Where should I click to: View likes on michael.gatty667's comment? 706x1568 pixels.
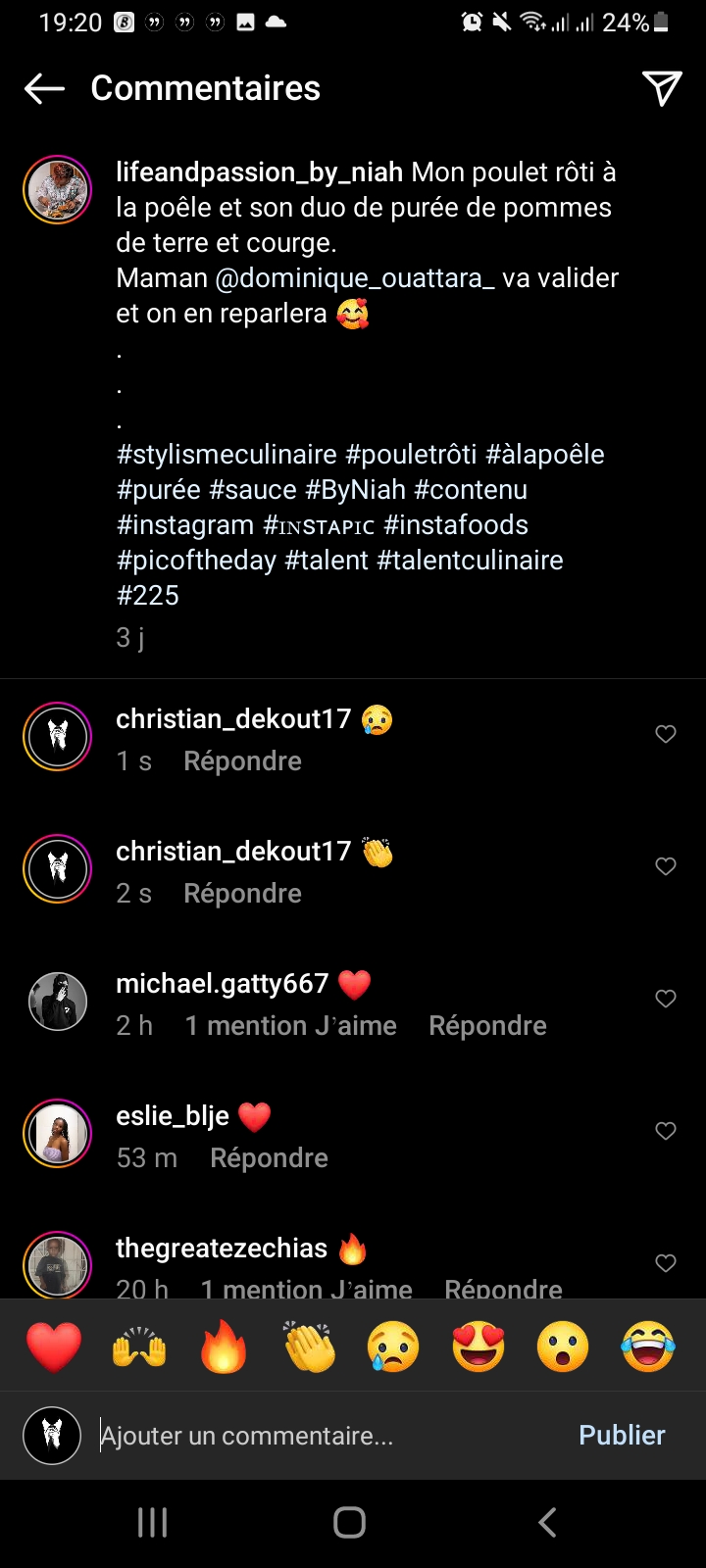[x=290, y=1026]
